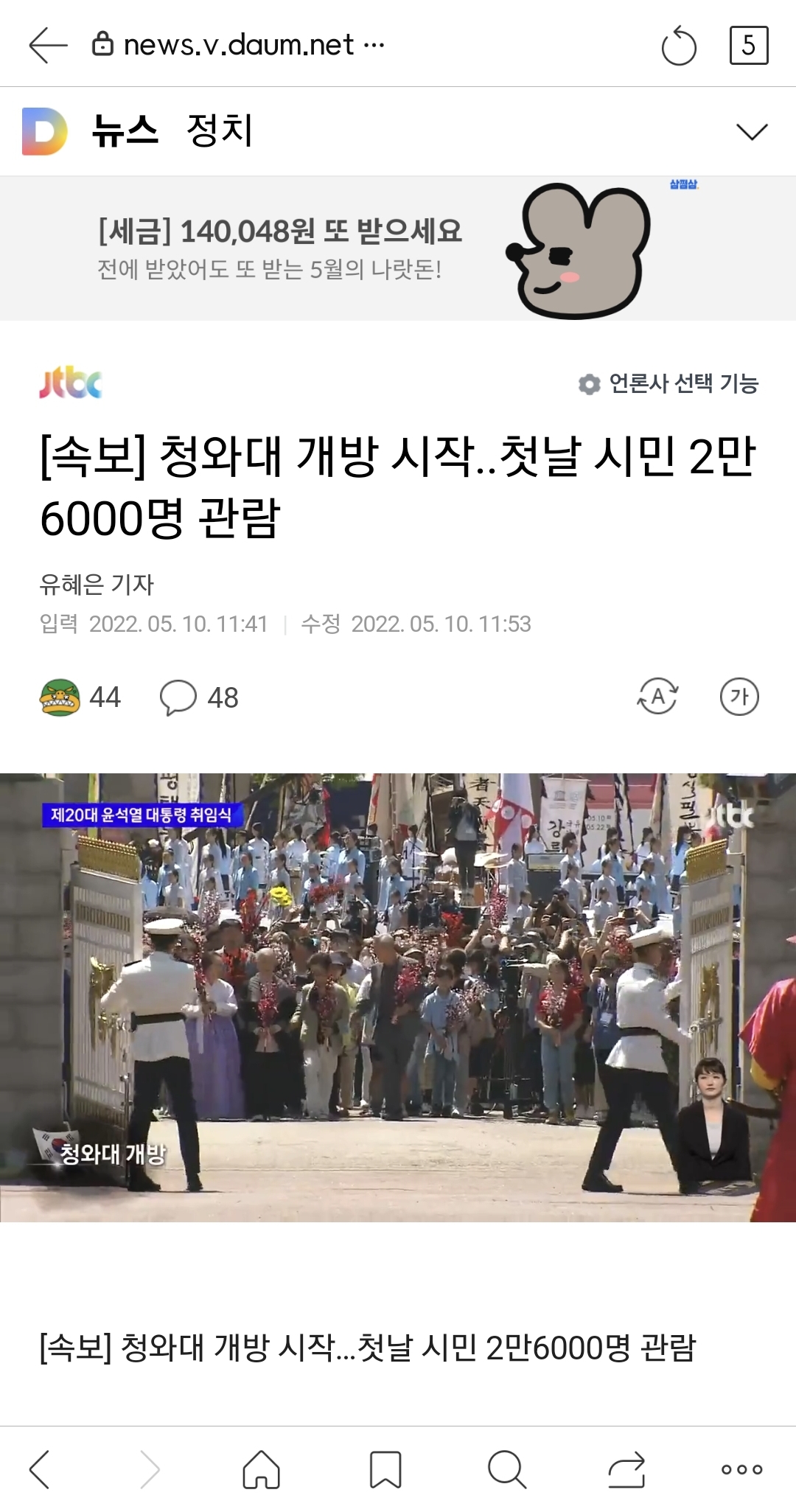The height and width of the screenshot is (1512, 796).
Task: Tap the browser home button
Action: point(262,1469)
